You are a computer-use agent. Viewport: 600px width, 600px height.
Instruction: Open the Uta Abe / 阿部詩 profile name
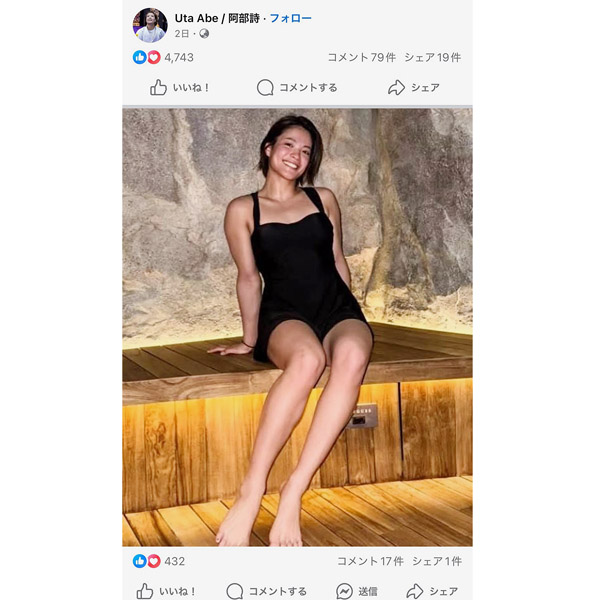pos(218,18)
